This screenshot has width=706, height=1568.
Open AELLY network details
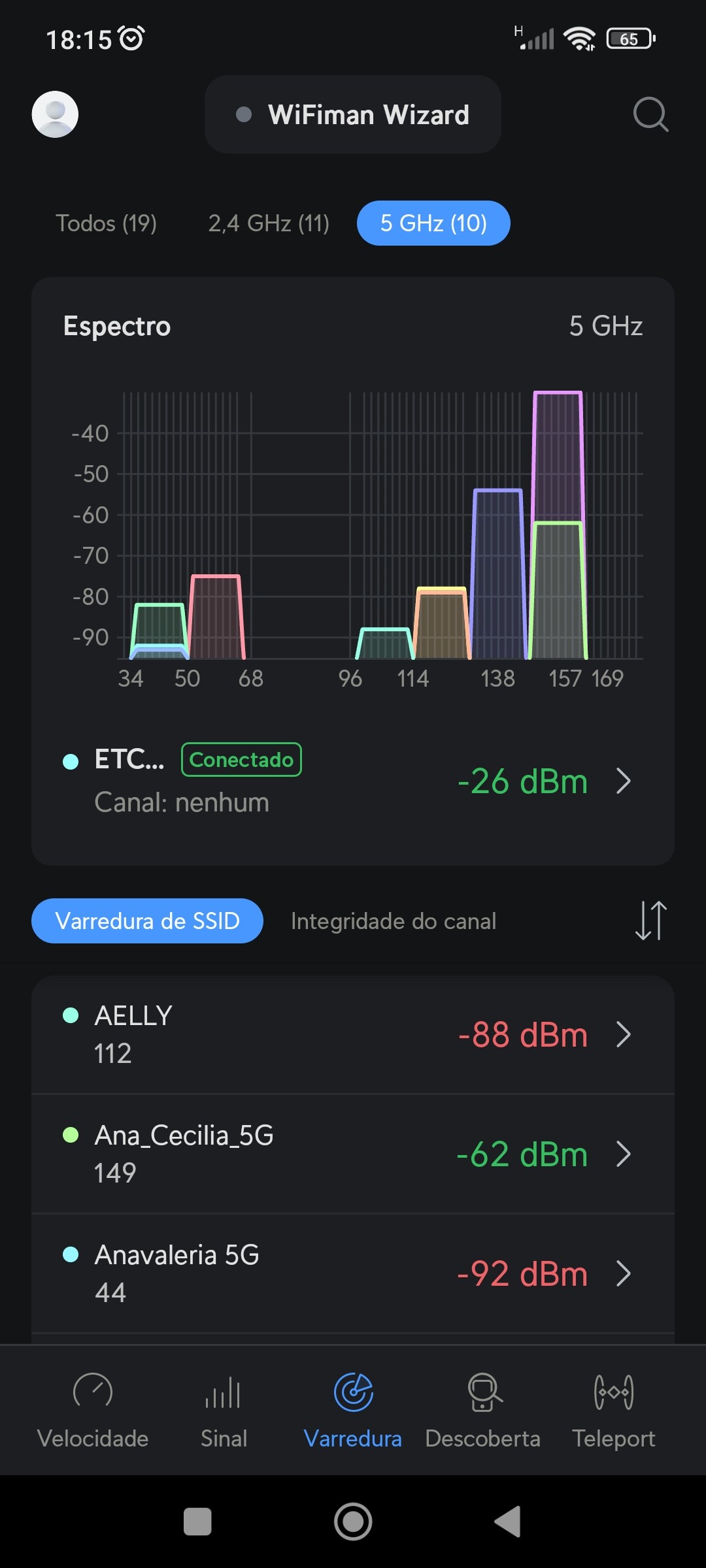[x=353, y=1034]
